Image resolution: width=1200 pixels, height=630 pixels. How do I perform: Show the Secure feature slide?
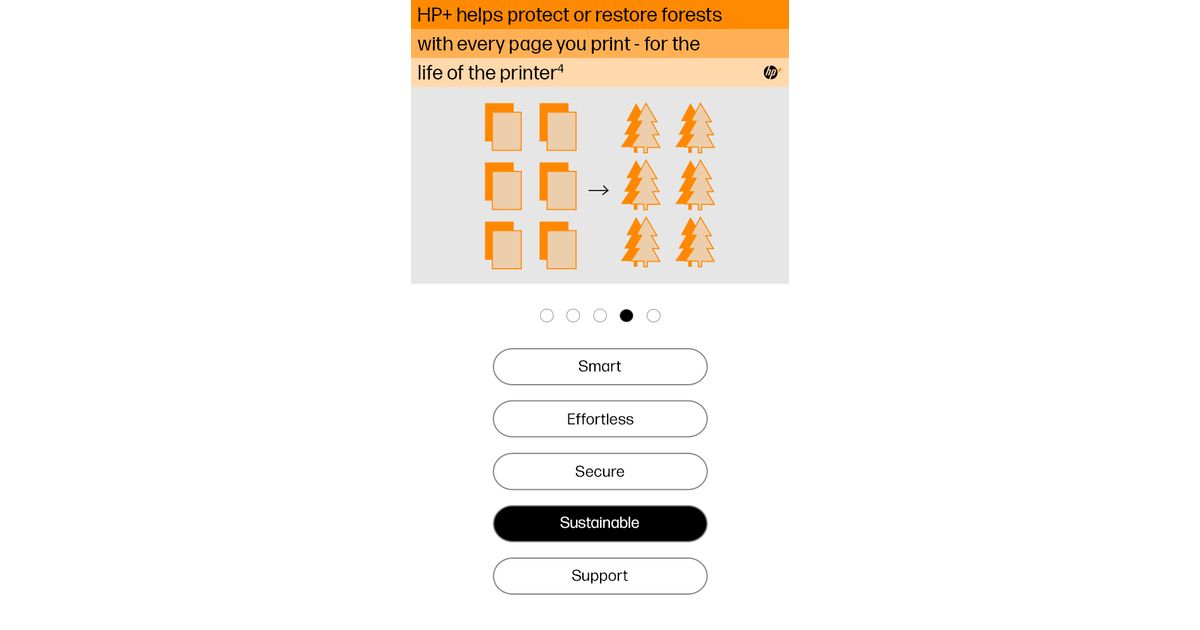[x=600, y=472]
